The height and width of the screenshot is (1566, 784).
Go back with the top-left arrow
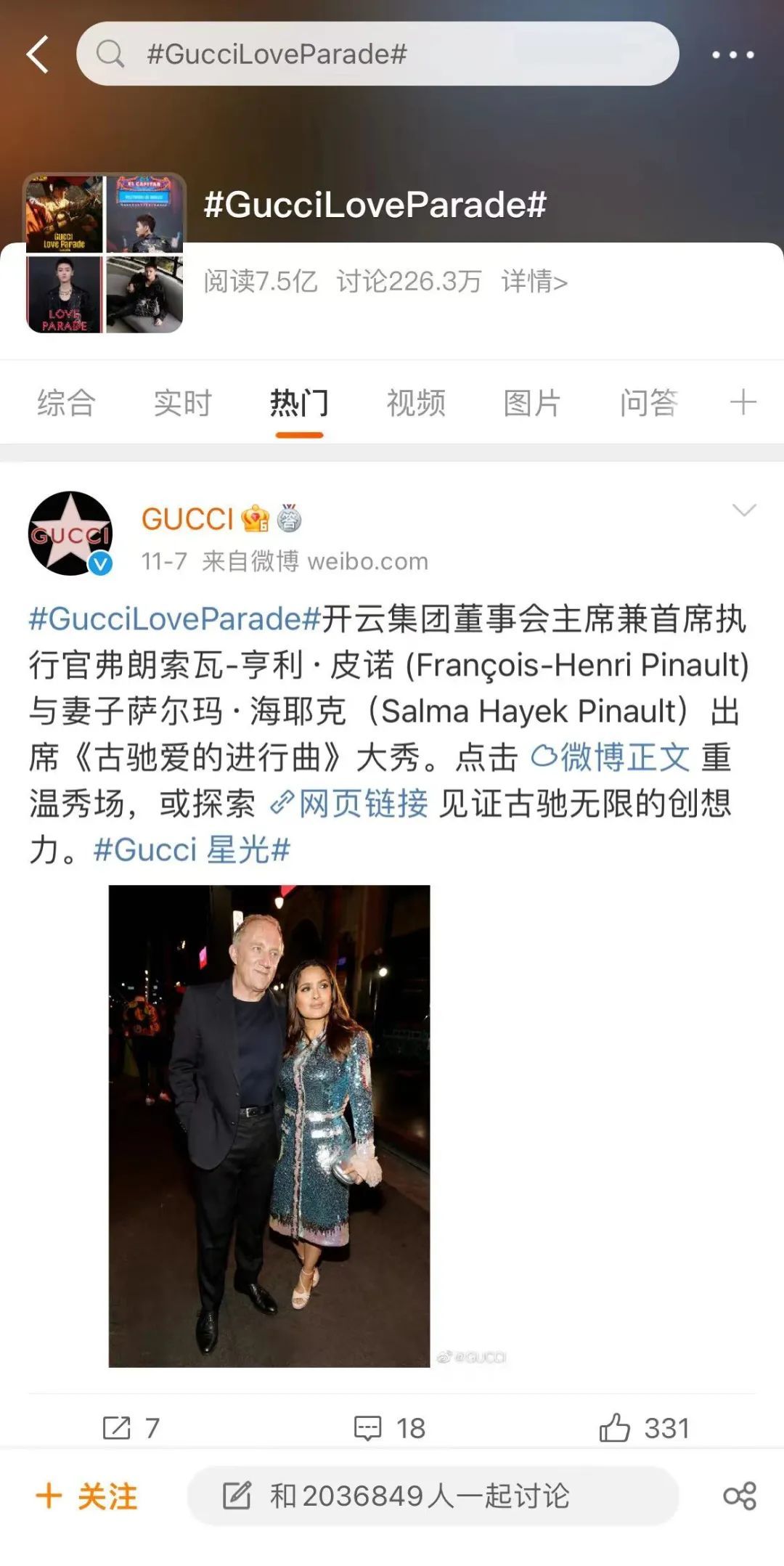click(x=38, y=54)
